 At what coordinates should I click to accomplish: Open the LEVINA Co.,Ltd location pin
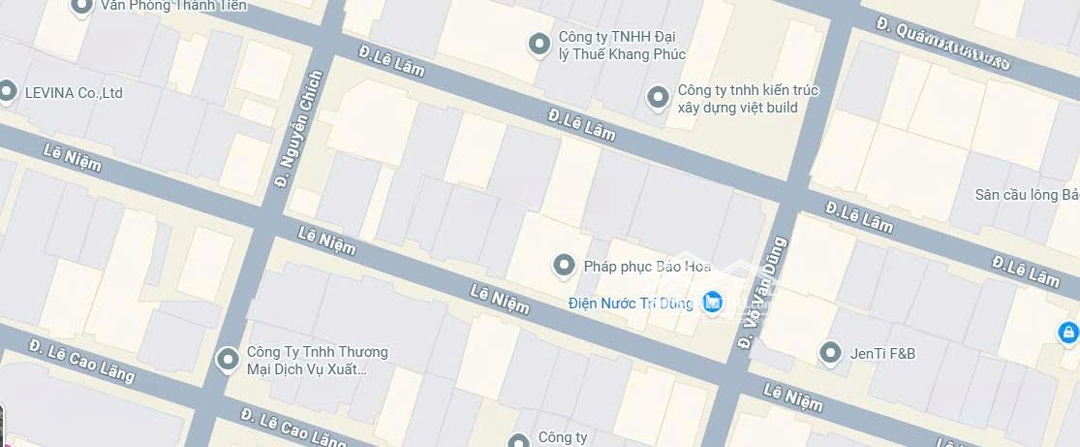click(x=8, y=92)
